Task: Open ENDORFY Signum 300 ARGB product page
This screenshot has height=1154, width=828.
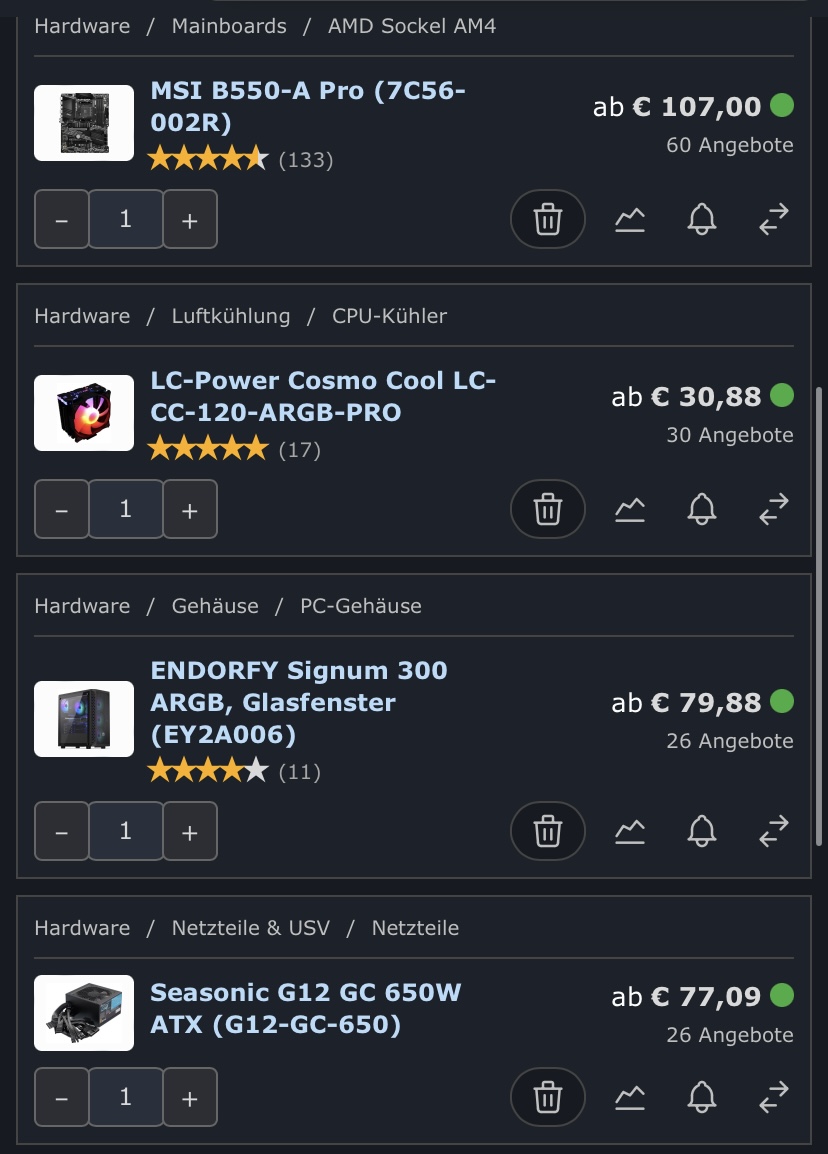Action: (x=298, y=702)
